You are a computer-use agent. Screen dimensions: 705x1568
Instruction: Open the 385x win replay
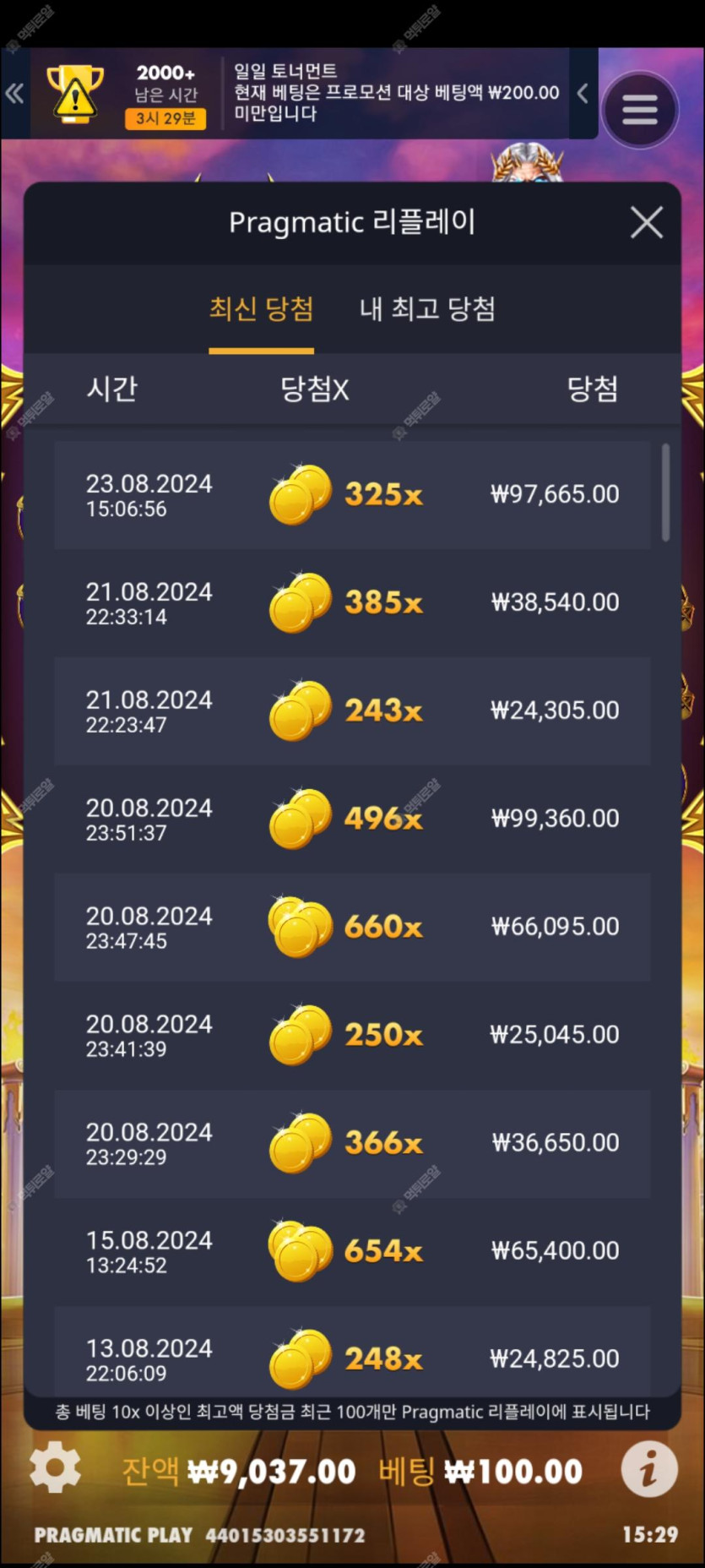[352, 603]
